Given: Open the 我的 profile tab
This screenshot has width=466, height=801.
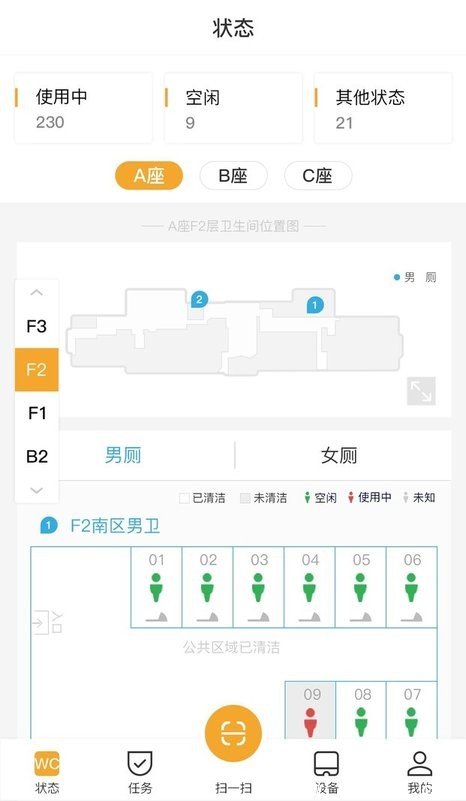Looking at the screenshot, I should [x=420, y=771].
